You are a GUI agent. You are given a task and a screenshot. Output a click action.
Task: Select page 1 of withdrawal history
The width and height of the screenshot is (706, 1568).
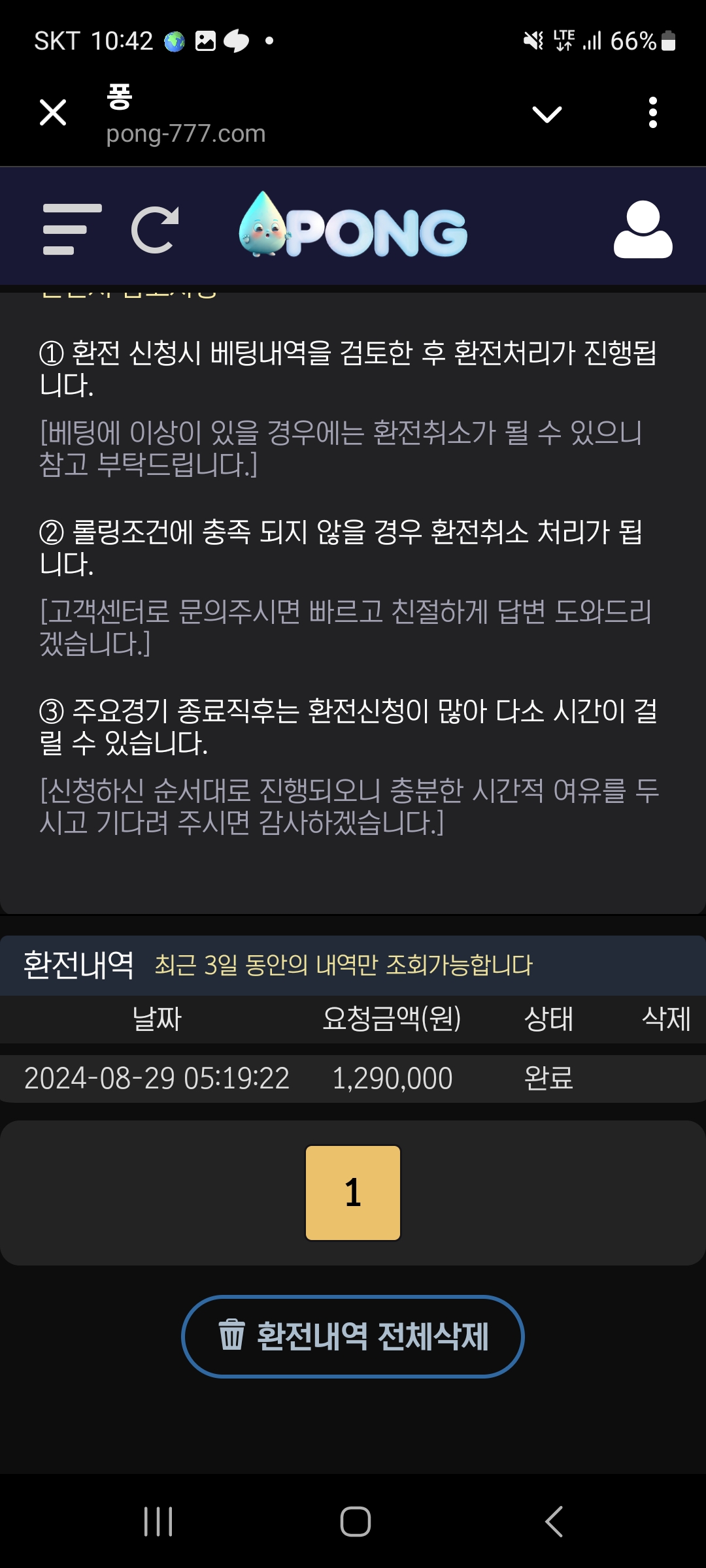[x=353, y=1192]
